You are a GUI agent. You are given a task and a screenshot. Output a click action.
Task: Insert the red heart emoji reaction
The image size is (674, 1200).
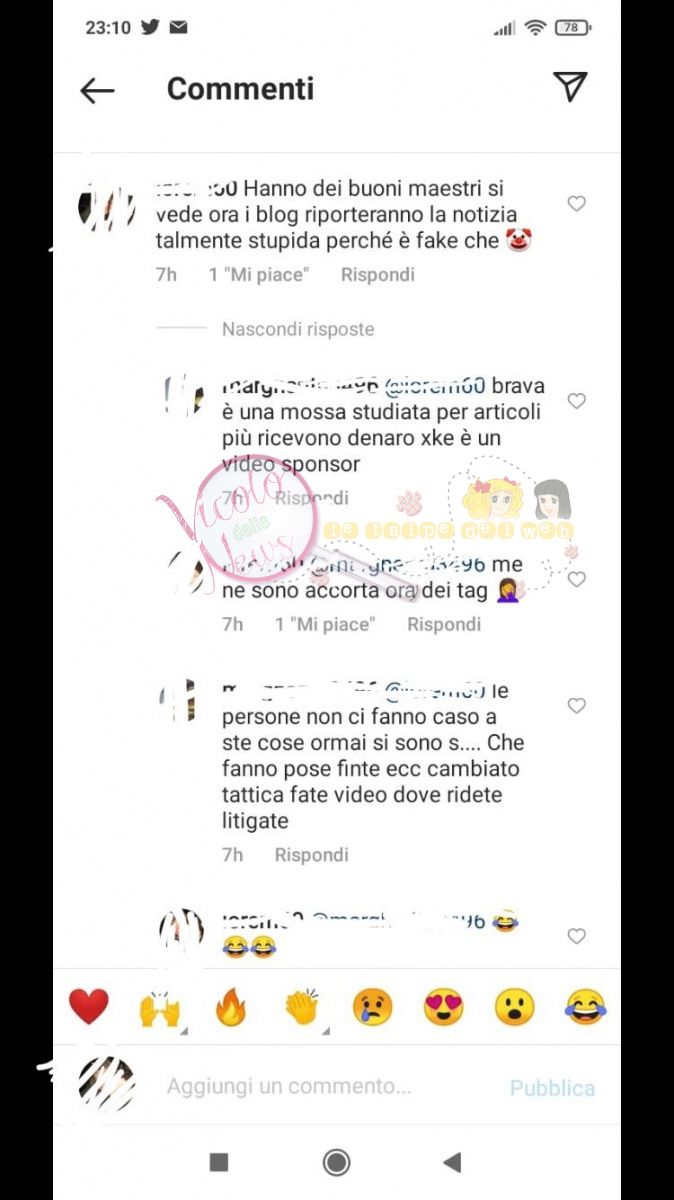tap(88, 1007)
